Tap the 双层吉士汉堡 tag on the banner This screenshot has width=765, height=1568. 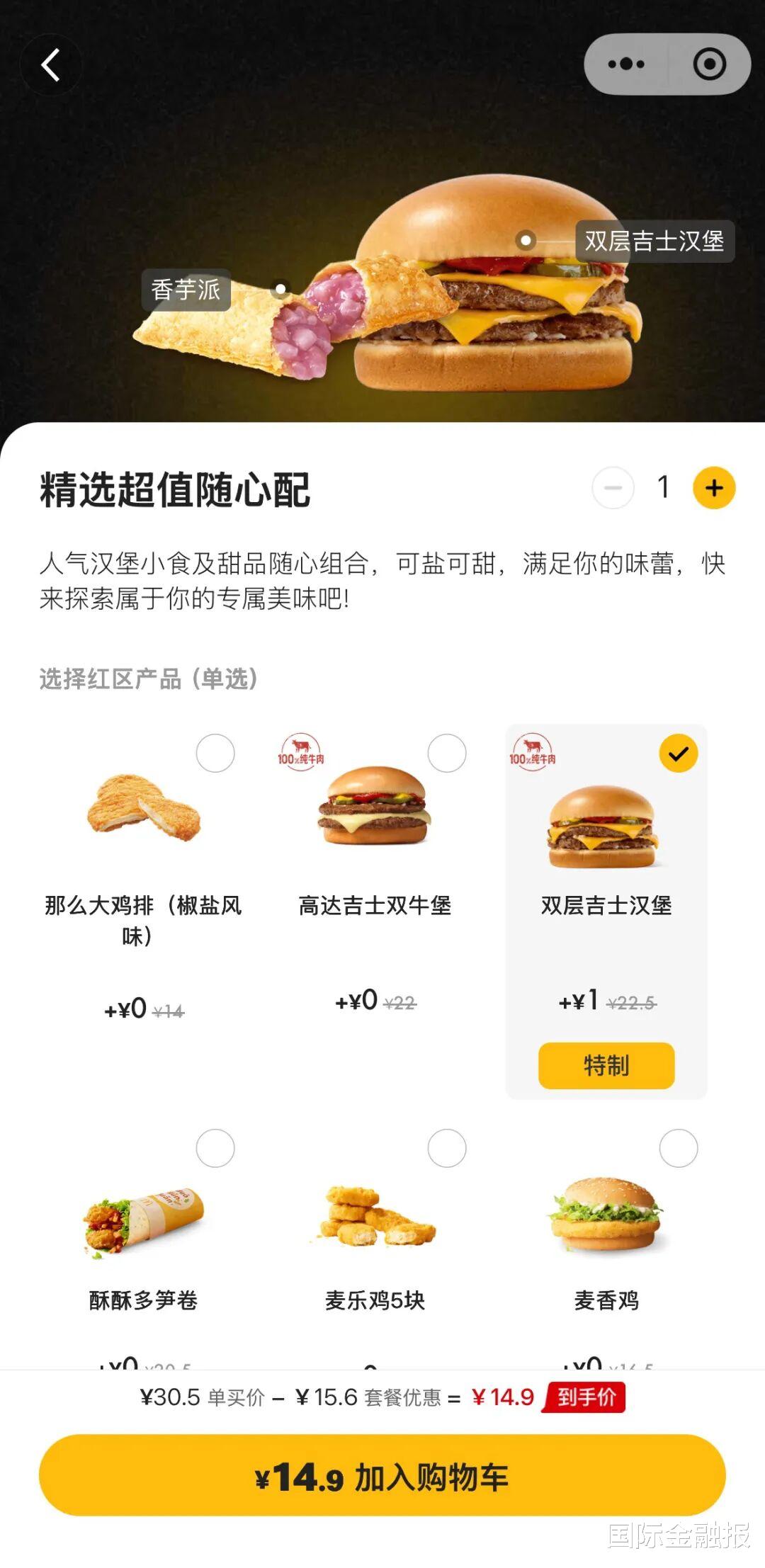(x=654, y=241)
